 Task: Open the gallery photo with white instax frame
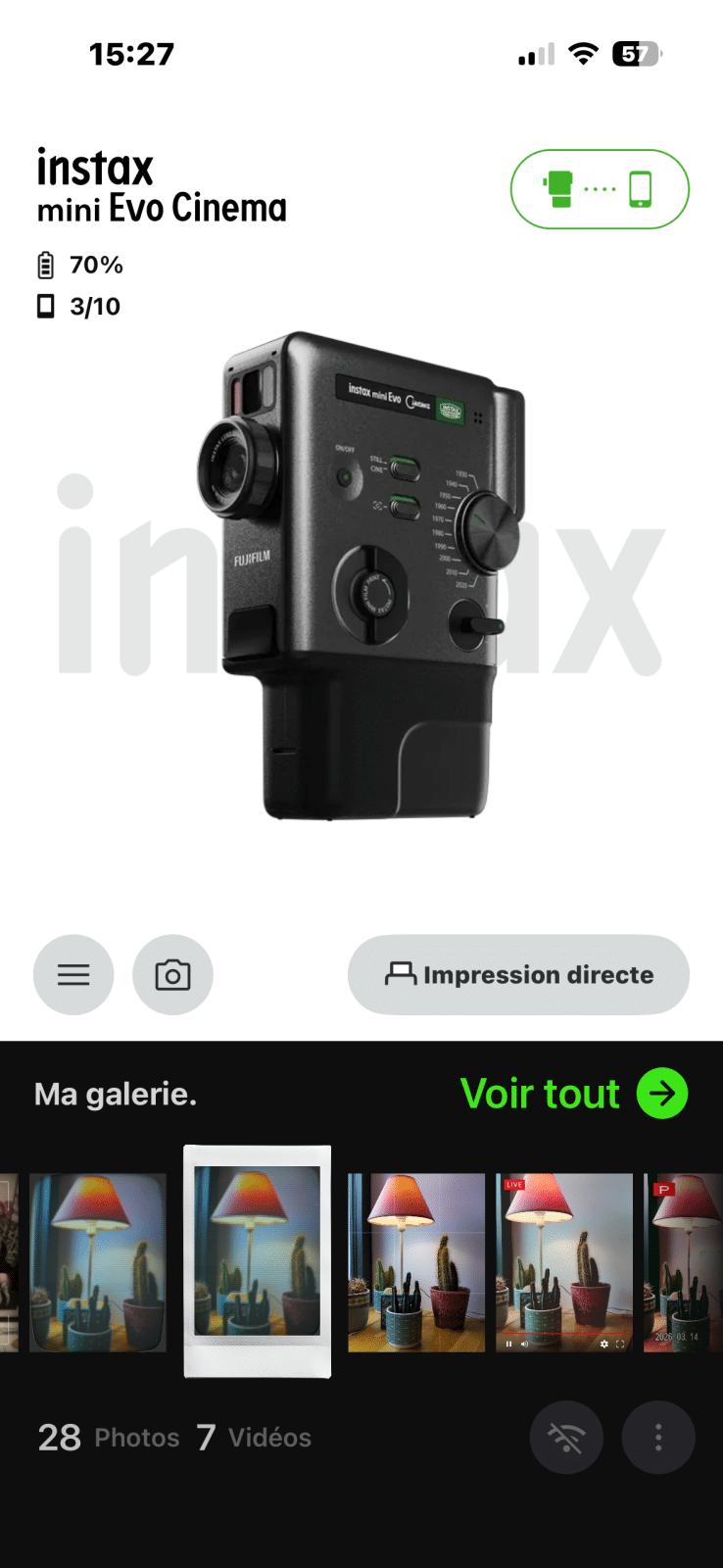pyautogui.click(x=258, y=1261)
